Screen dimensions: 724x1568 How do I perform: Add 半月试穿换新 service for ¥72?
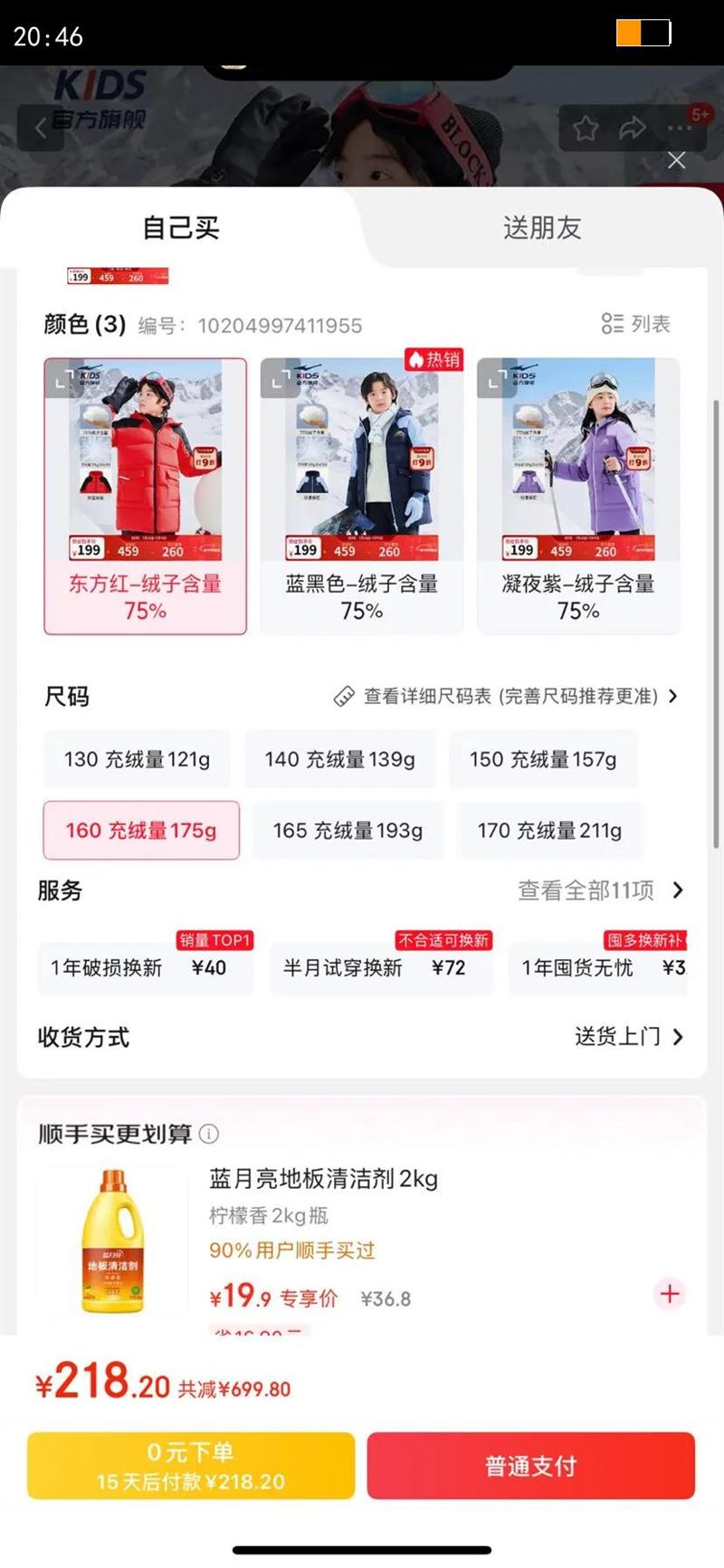coord(382,968)
